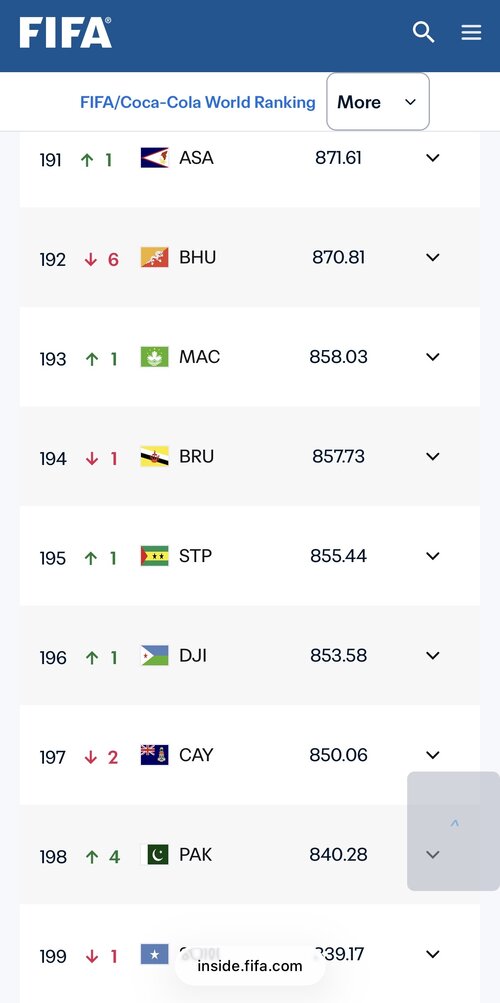The width and height of the screenshot is (500, 1003).
Task: Go to the FIFA home logo
Action: pyautogui.click(x=65, y=33)
